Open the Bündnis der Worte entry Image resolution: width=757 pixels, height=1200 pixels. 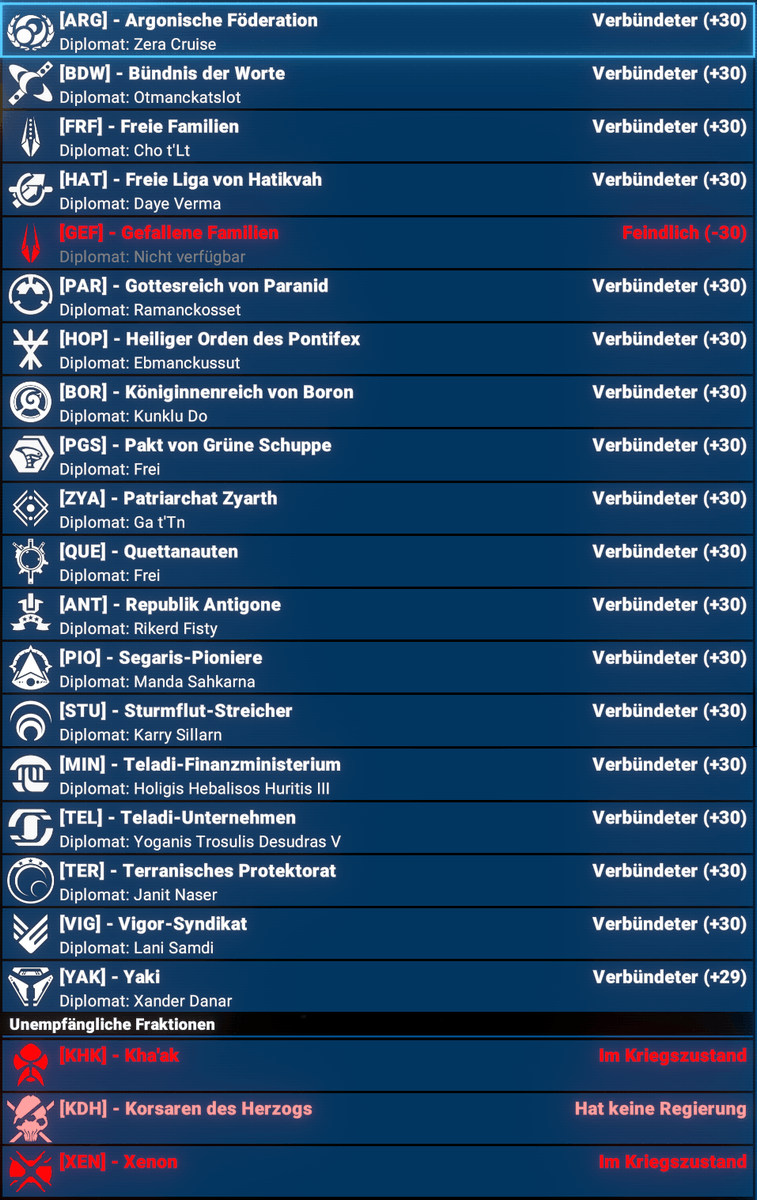click(378, 85)
